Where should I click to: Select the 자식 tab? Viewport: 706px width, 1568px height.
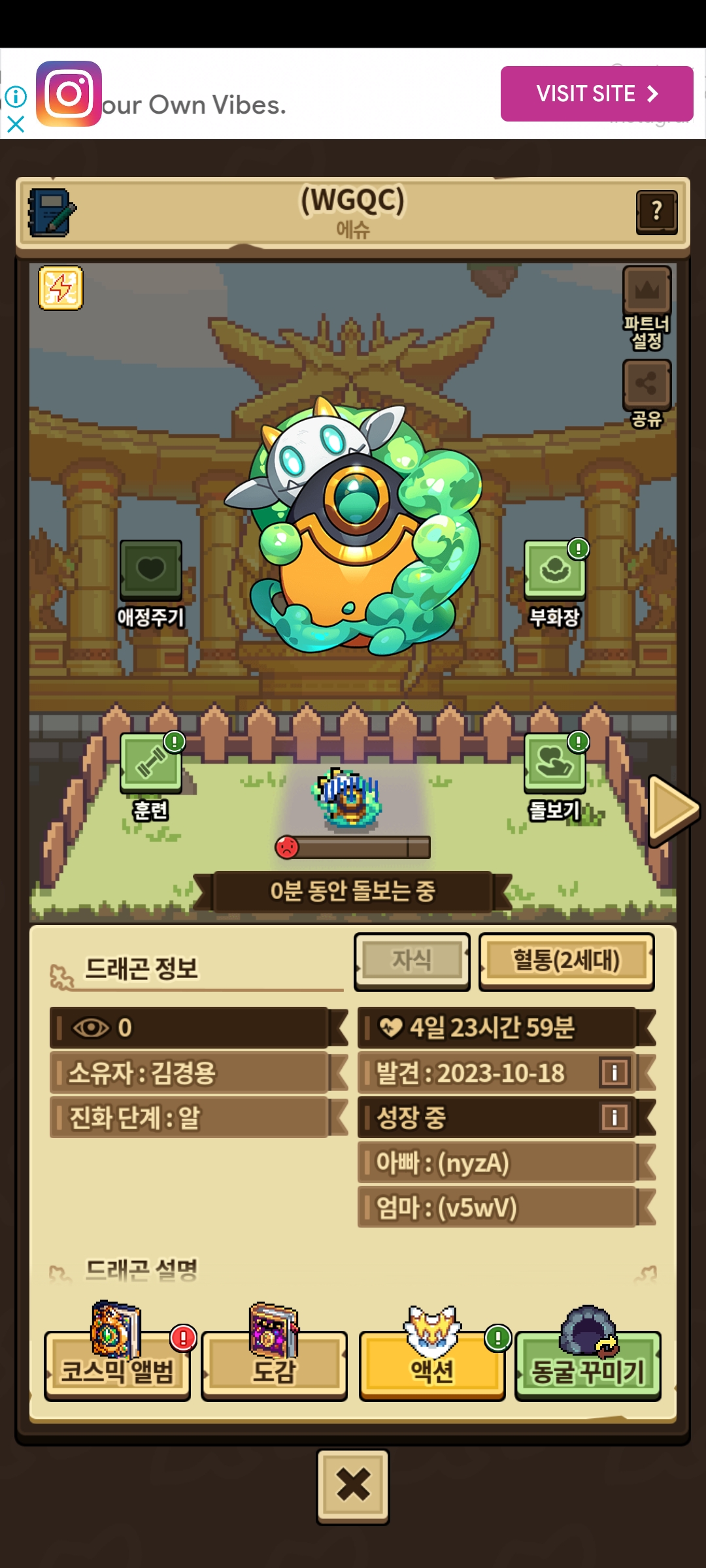point(412,960)
